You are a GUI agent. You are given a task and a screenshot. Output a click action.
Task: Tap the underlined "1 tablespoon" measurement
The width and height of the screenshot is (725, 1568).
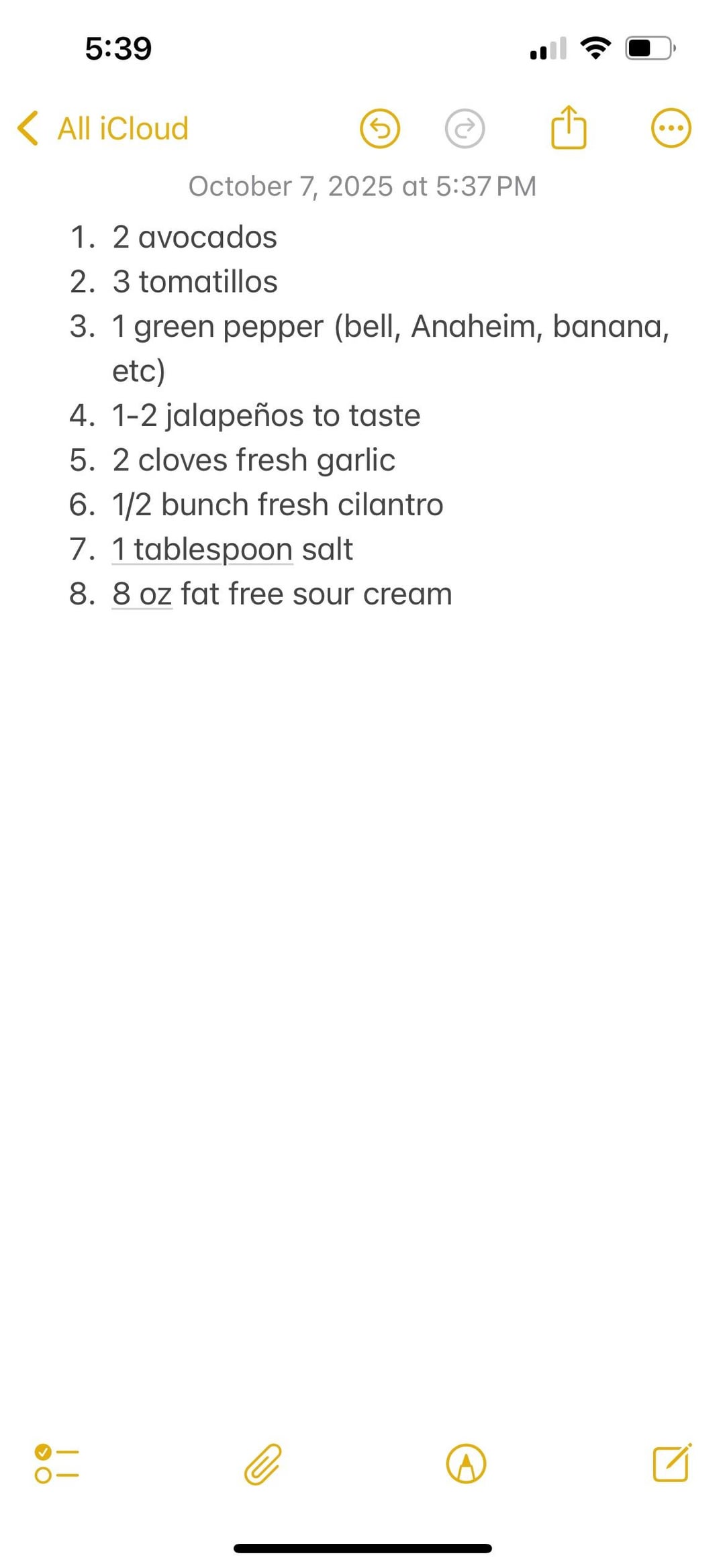pos(202,550)
